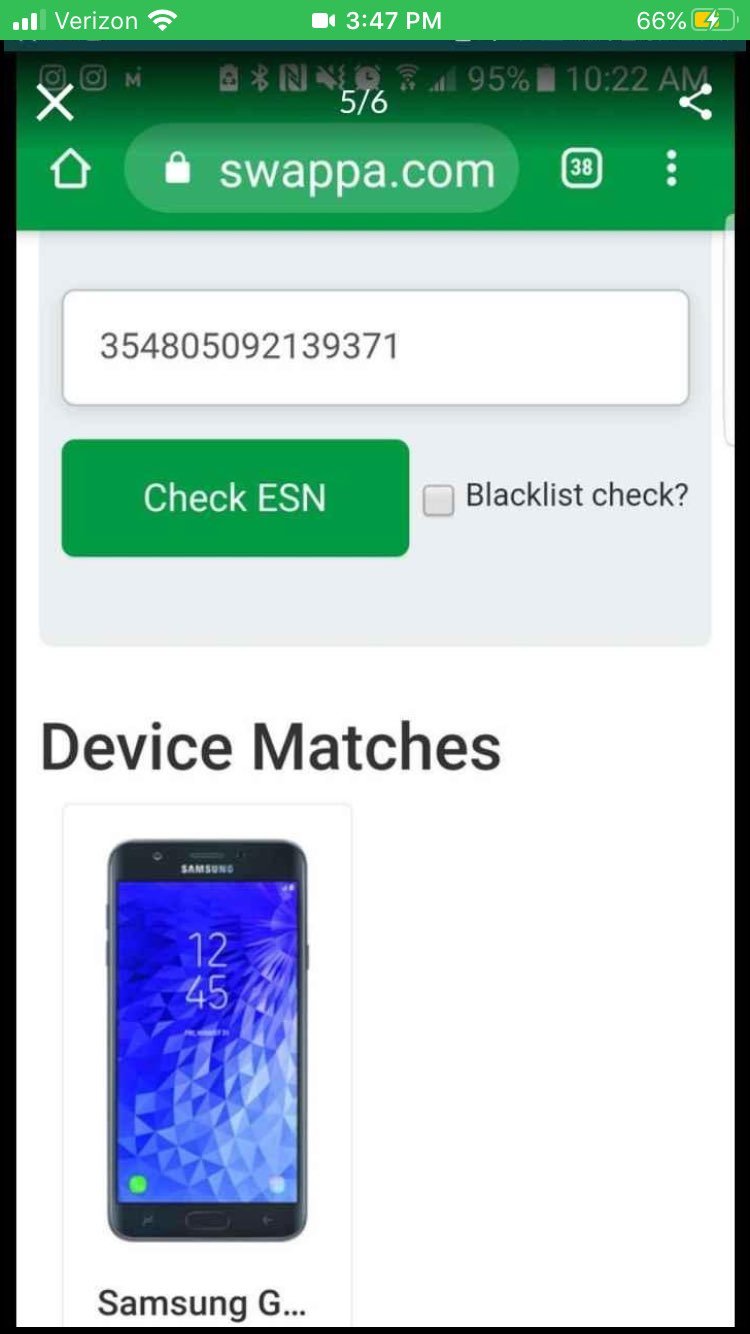Viewport: 750px width, 1334px height.
Task: Close the image viewer with the X
Action: (x=55, y=102)
